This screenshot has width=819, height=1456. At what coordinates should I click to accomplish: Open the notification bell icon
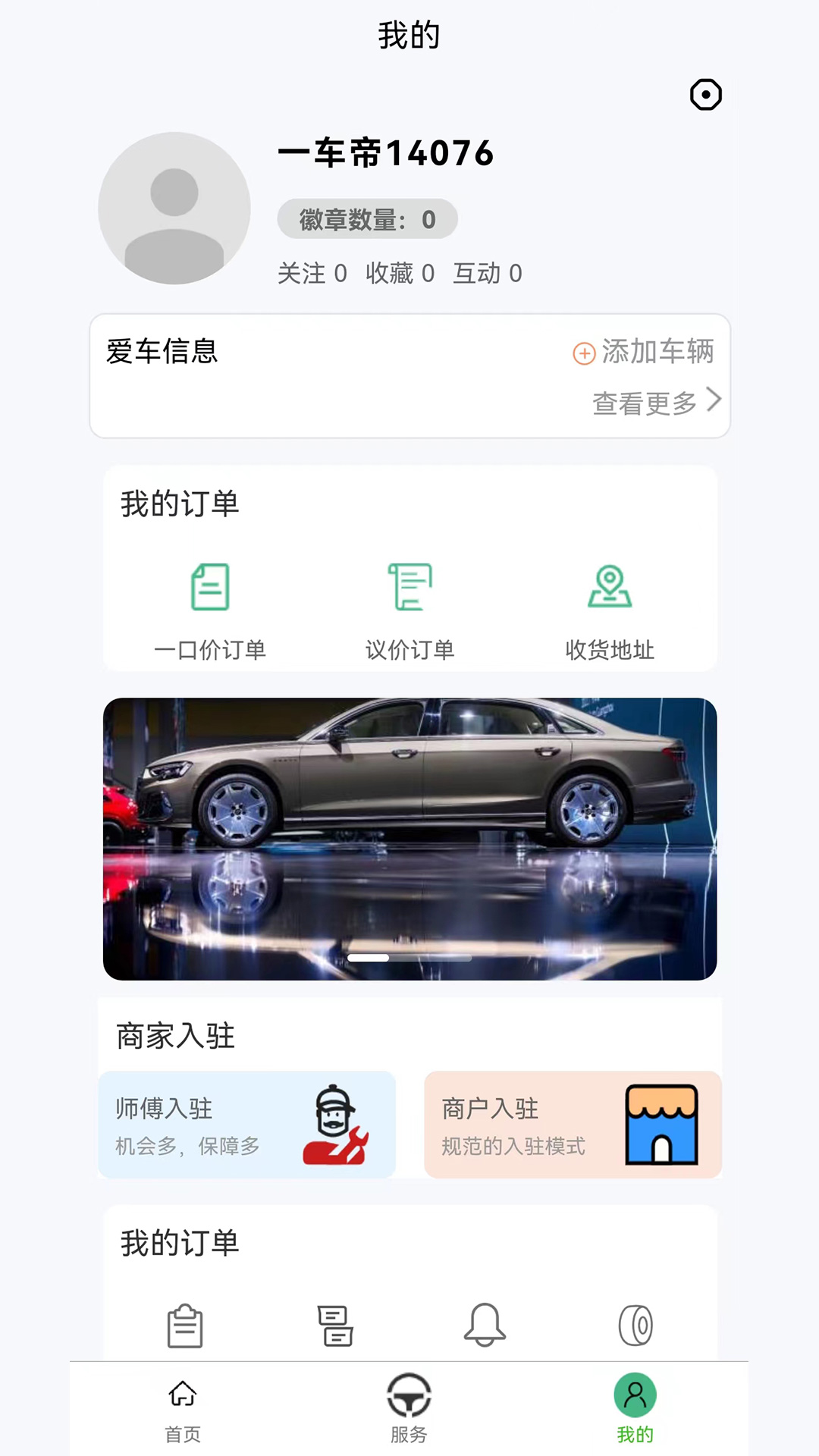coord(485,1325)
